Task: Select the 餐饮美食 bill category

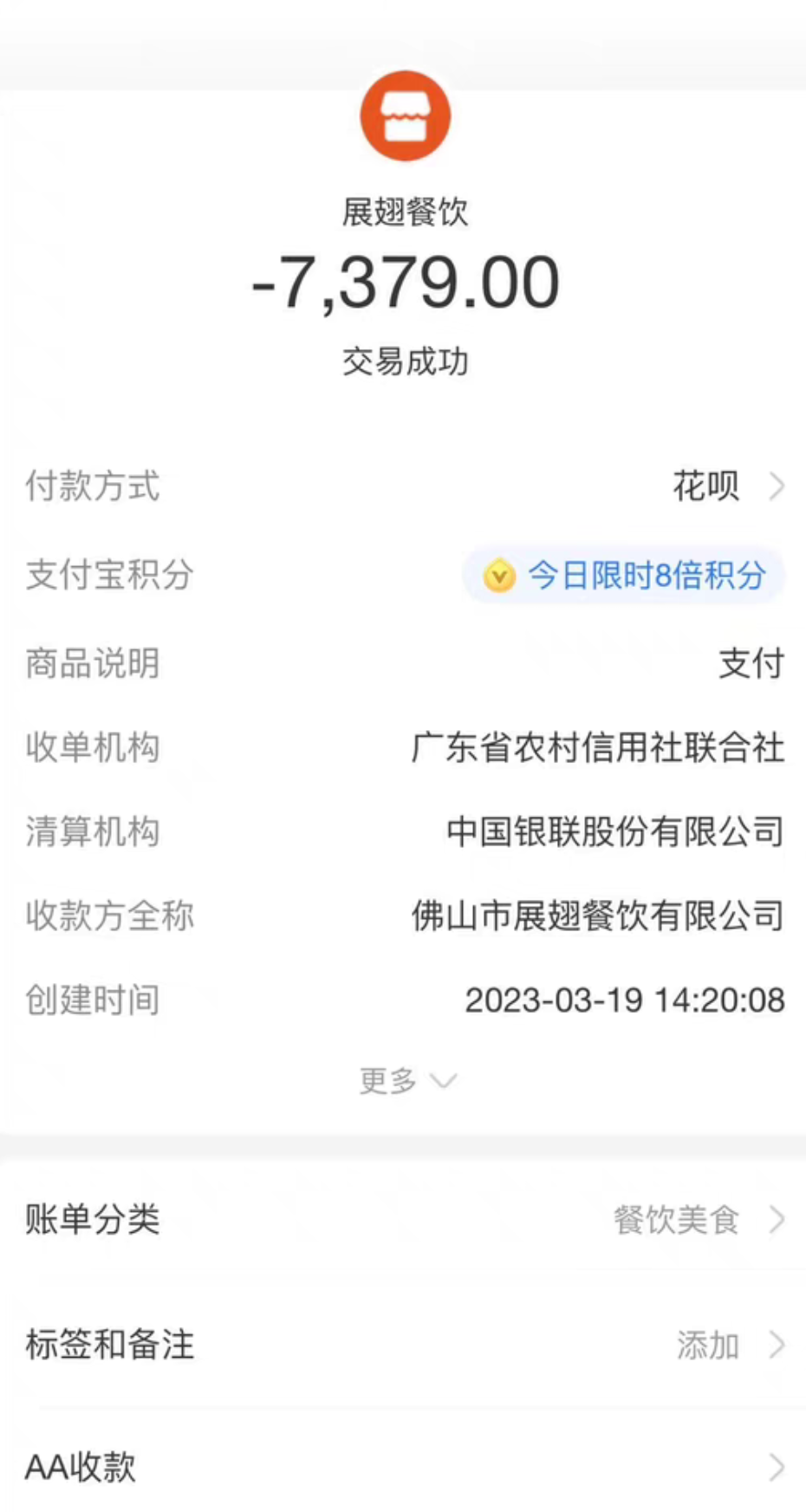Action: tap(677, 1221)
